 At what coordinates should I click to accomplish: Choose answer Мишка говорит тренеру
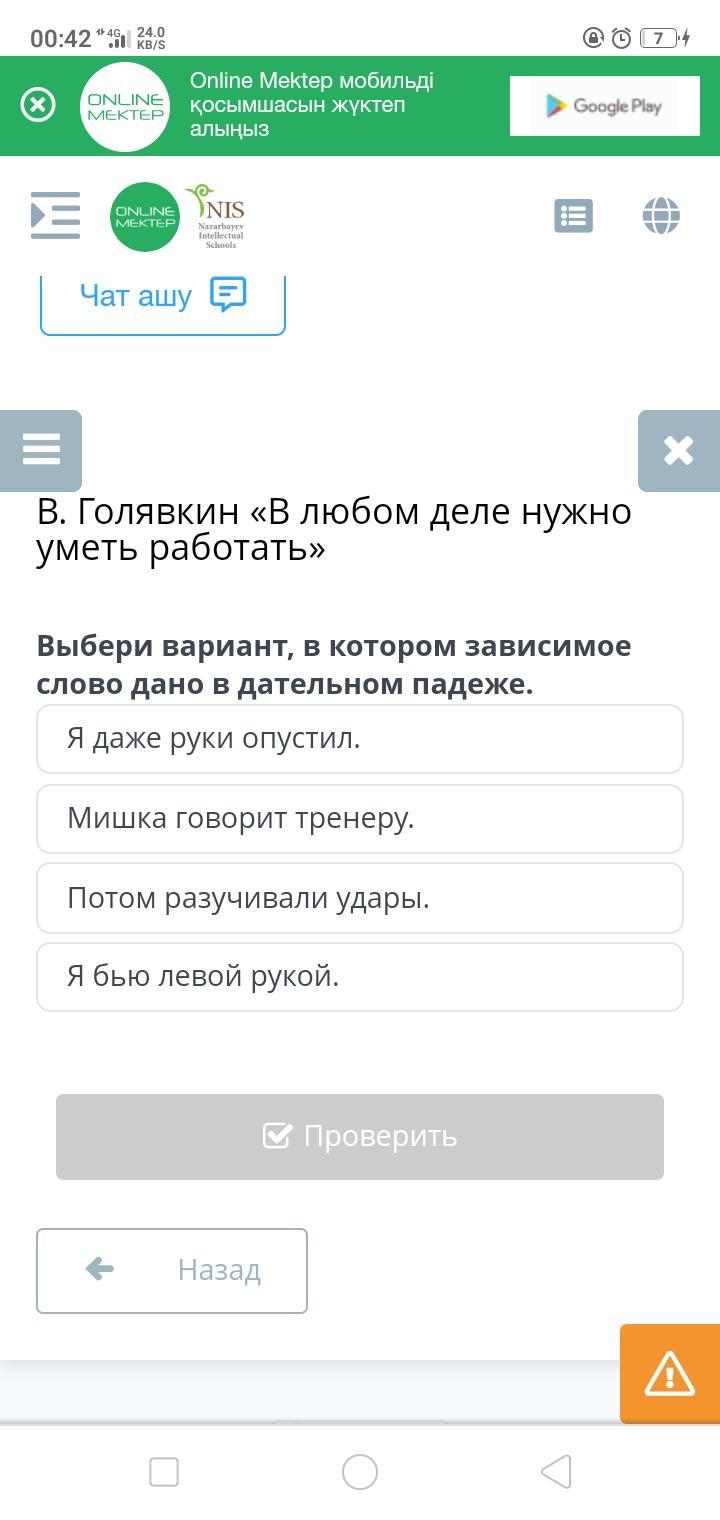pyautogui.click(x=360, y=819)
